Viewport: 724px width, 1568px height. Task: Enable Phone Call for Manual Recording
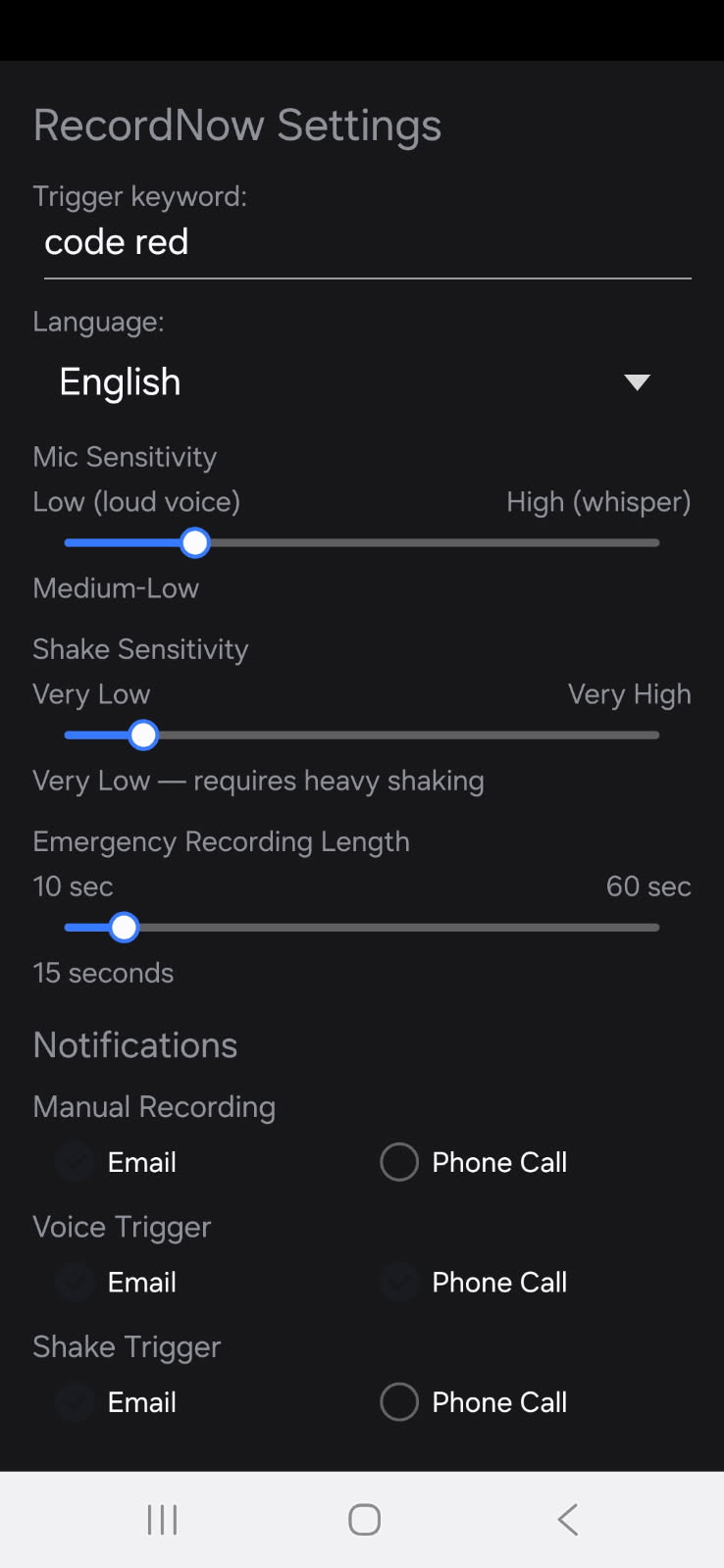399,1162
